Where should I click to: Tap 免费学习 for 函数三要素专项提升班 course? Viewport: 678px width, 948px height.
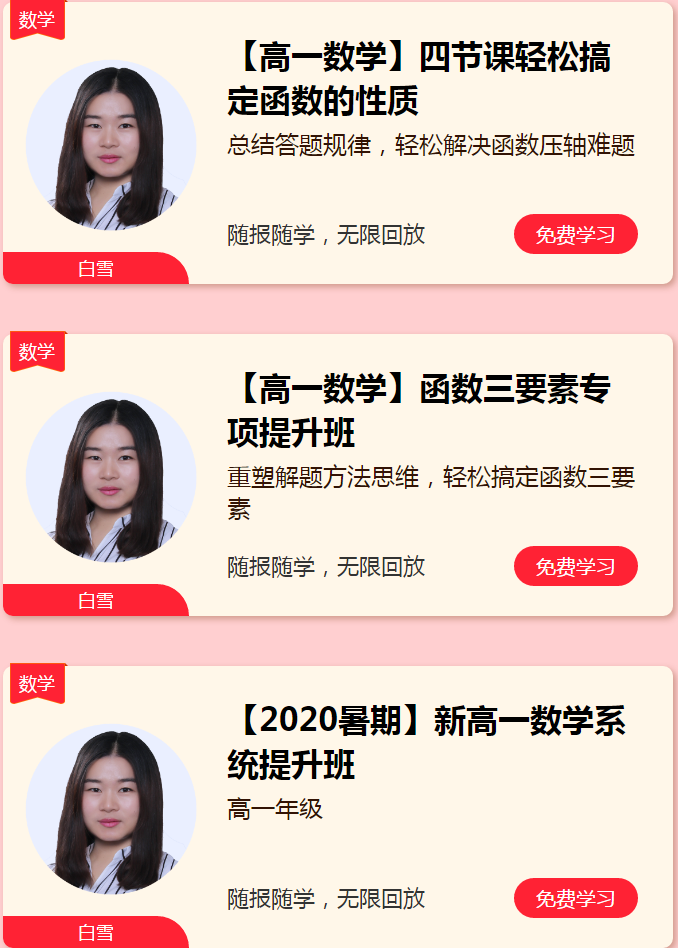pyautogui.click(x=575, y=567)
